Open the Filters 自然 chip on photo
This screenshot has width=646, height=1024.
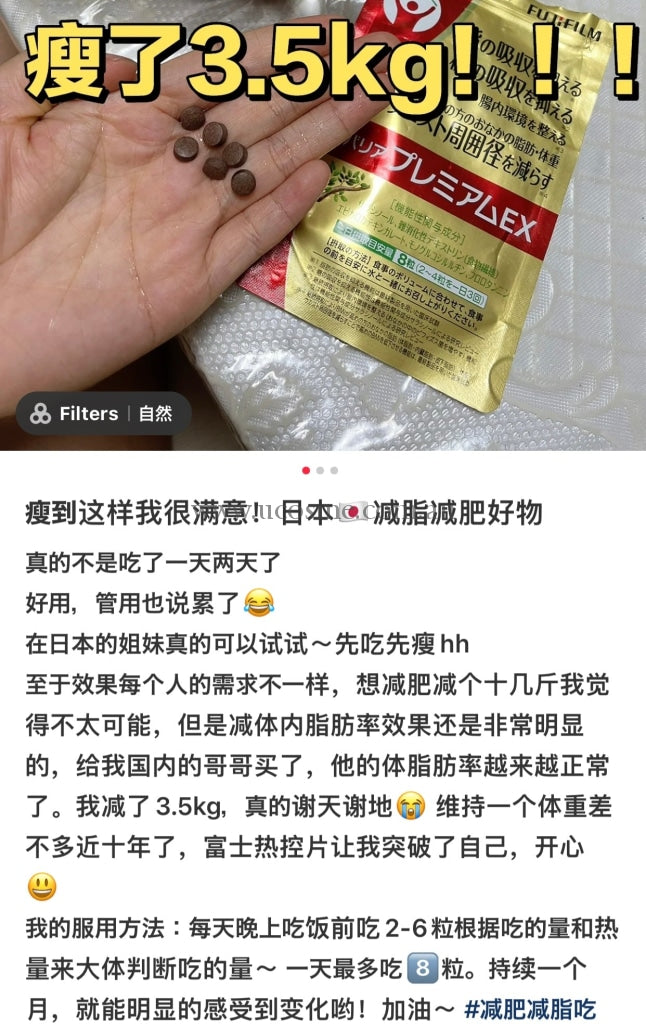102,413
